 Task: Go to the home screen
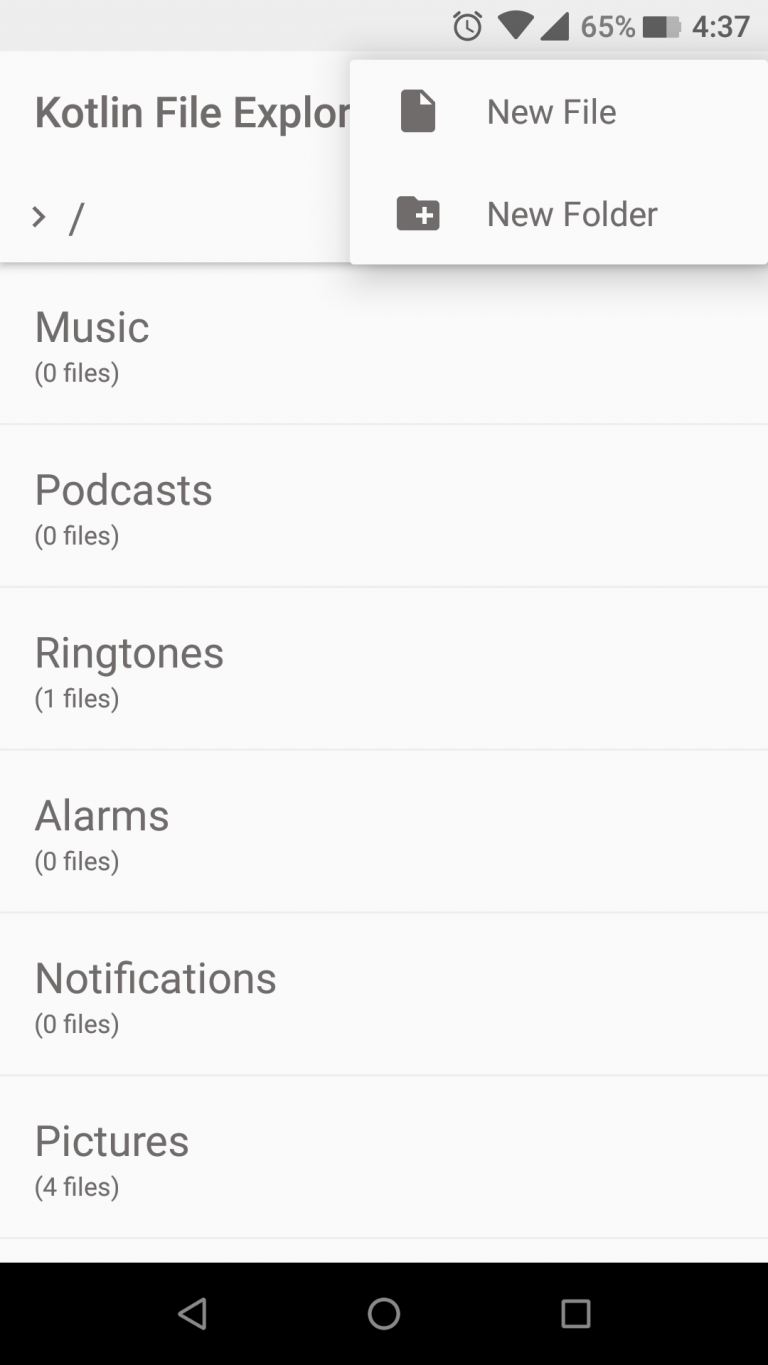[x=384, y=1313]
